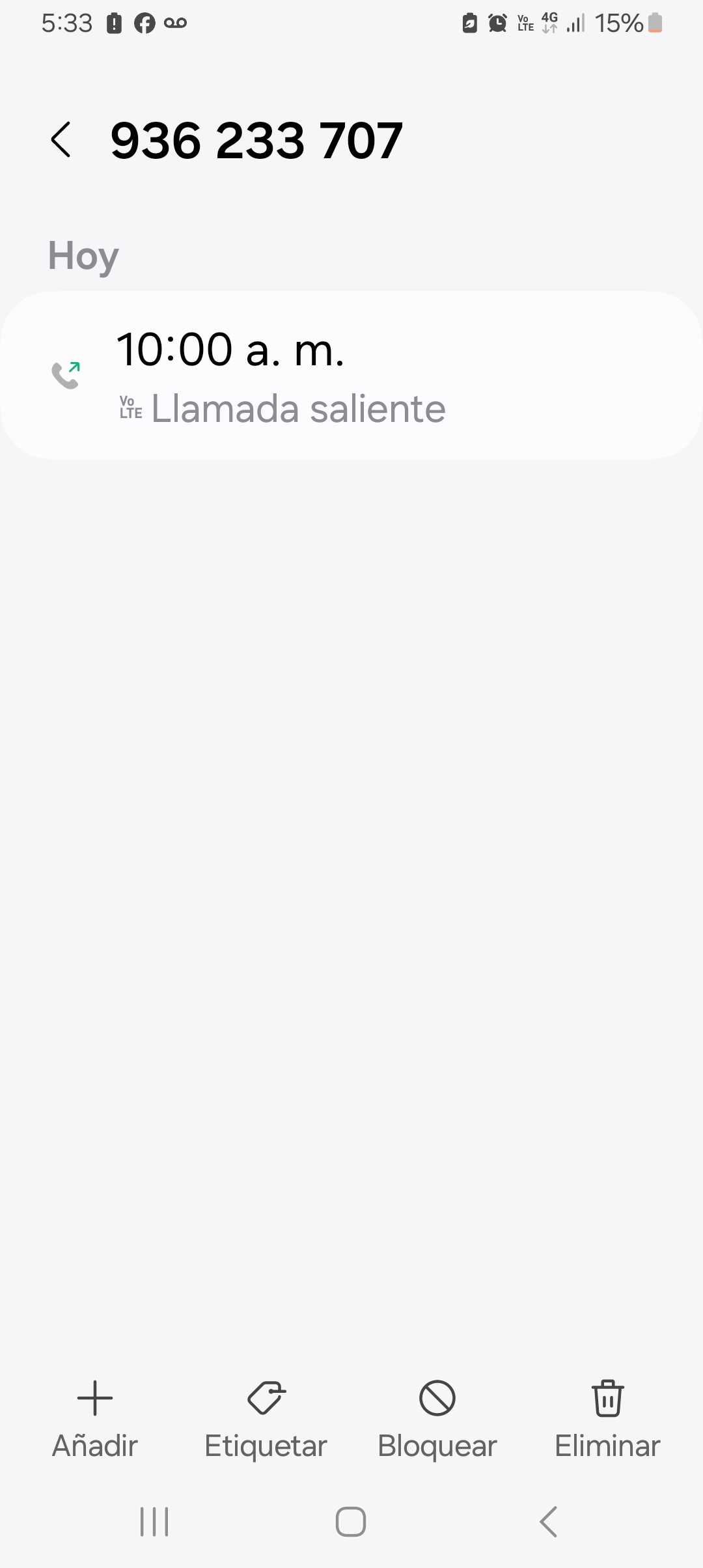
Task: Go back from the 936 233 707 call history
Action: (x=61, y=139)
